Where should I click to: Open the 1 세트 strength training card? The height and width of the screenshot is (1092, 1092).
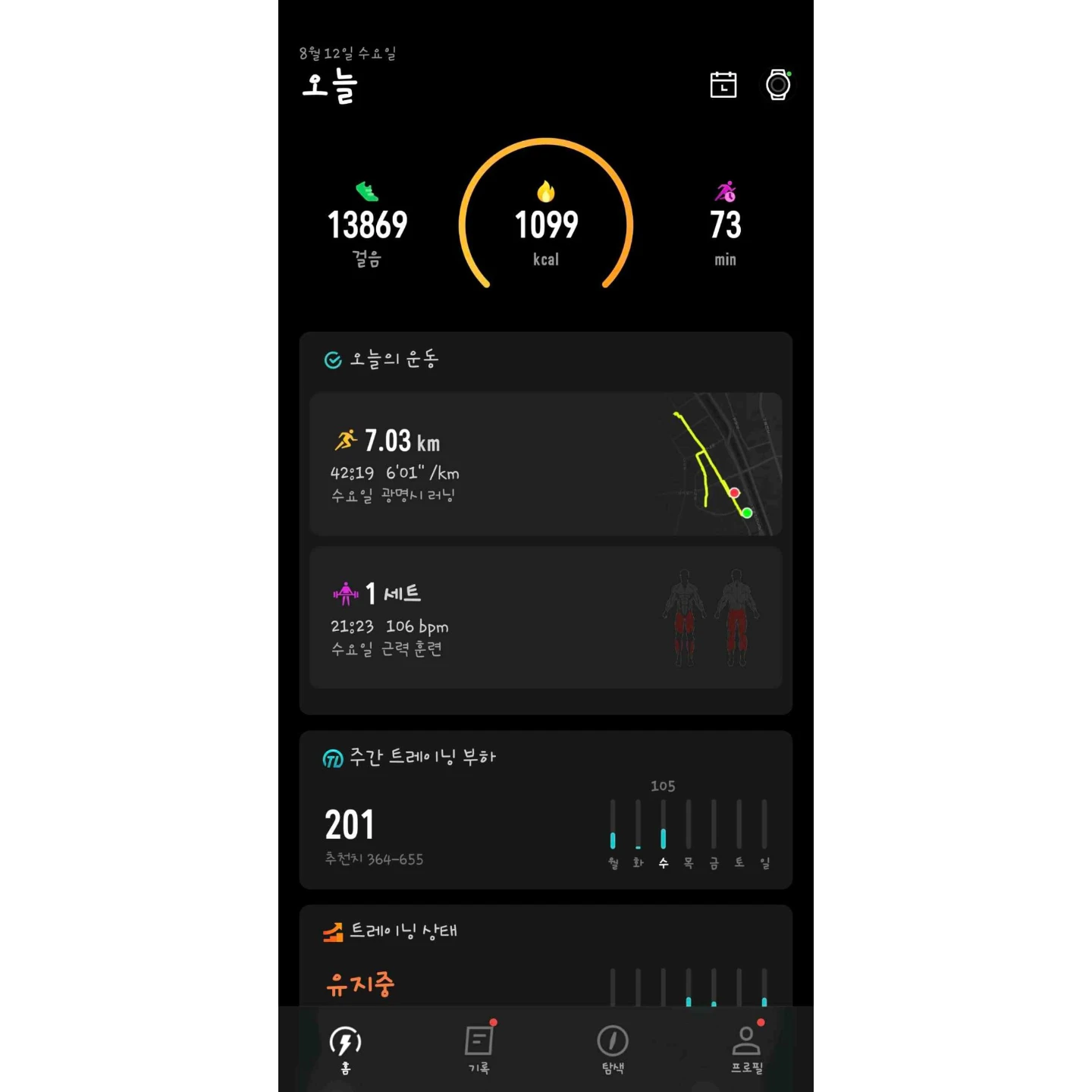(x=546, y=617)
